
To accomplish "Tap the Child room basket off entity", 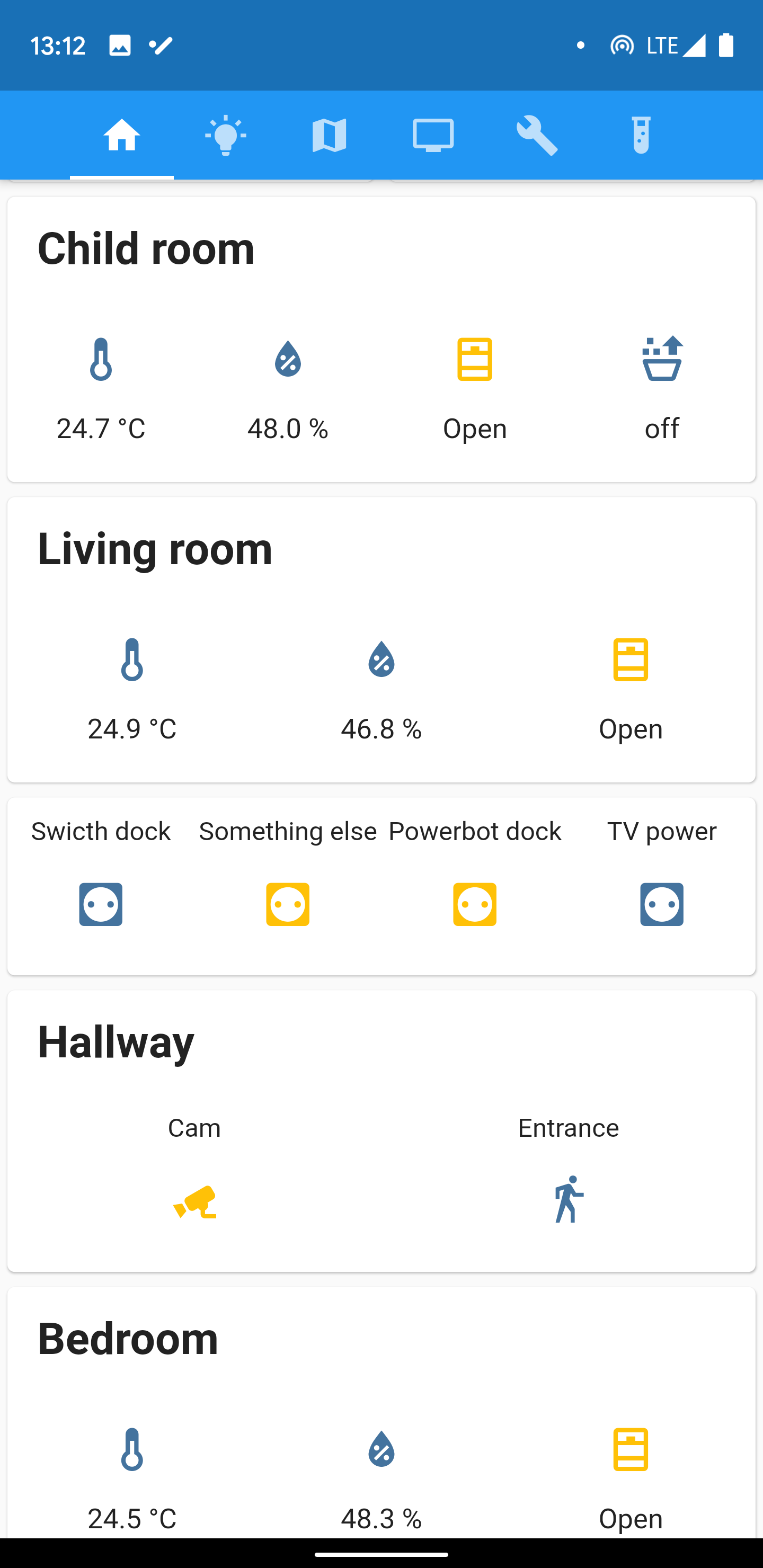I will click(662, 388).
